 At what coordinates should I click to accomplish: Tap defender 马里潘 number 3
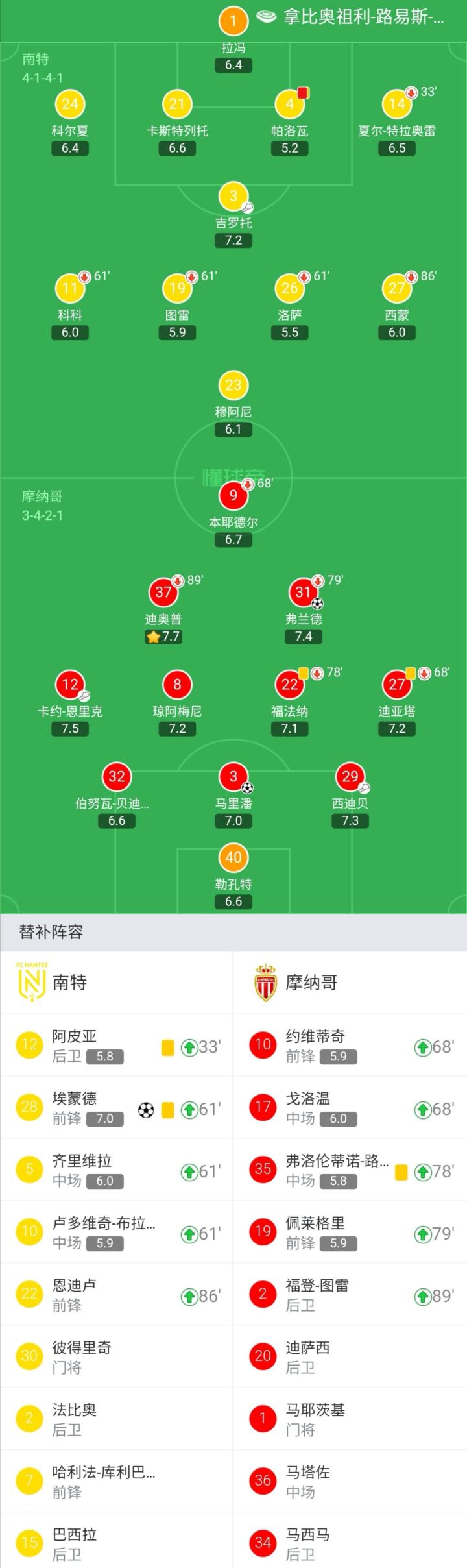pos(233,777)
